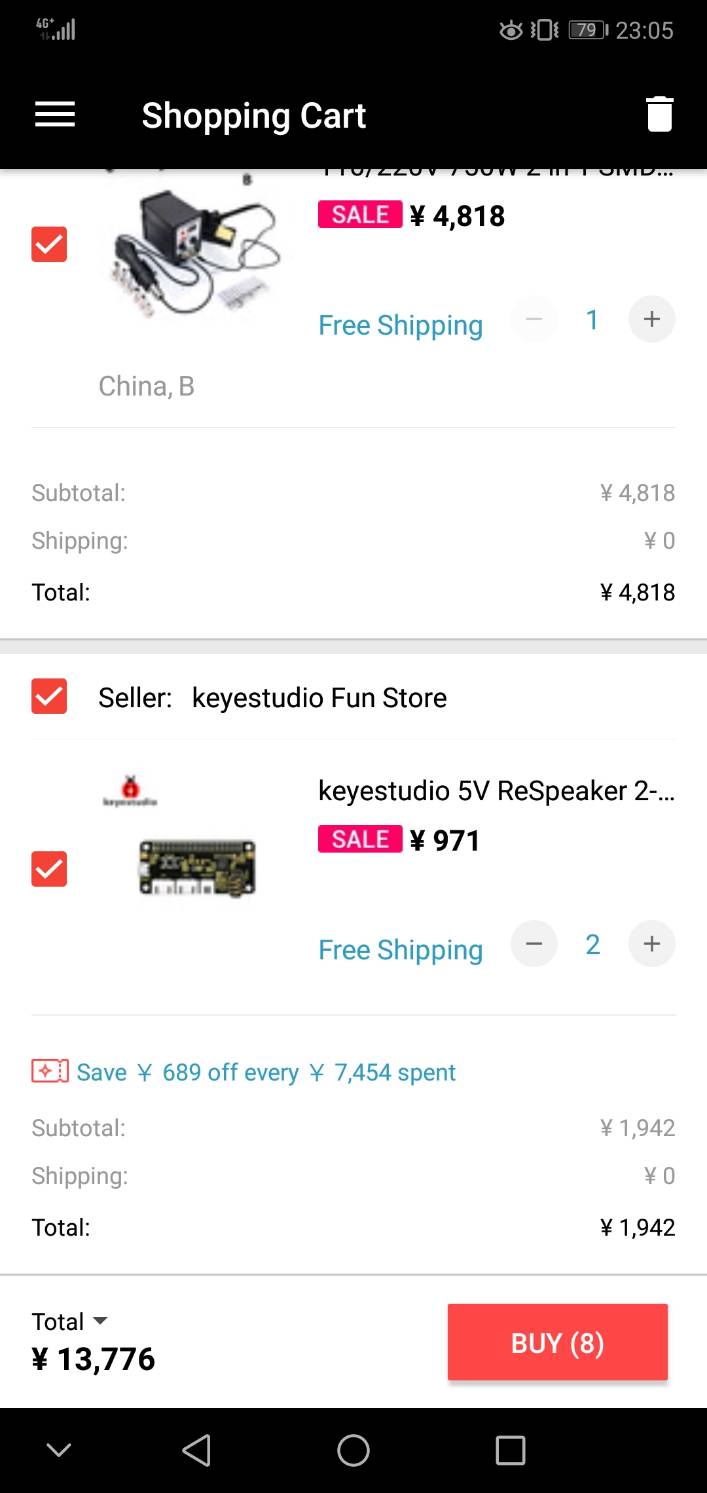Open the soldering station product image
This screenshot has height=1493, width=707.
point(194,251)
